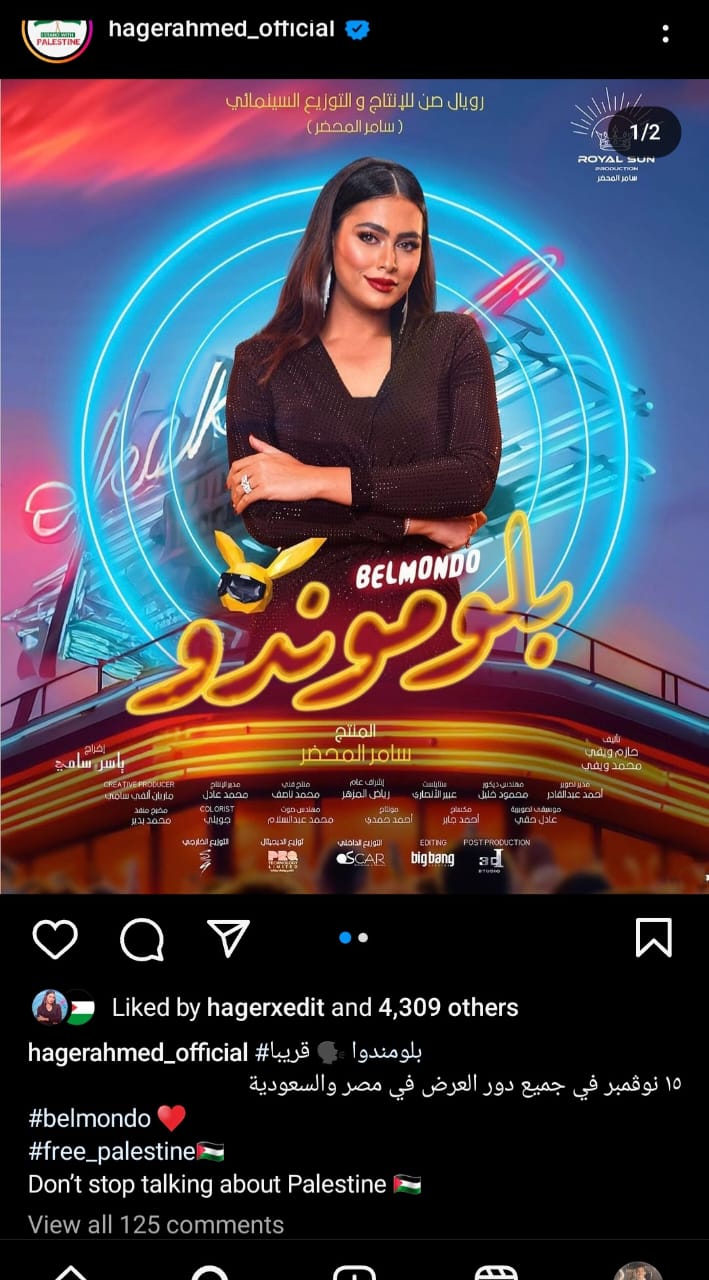
Task: Share this post with paper plane icon
Action: click(228, 939)
